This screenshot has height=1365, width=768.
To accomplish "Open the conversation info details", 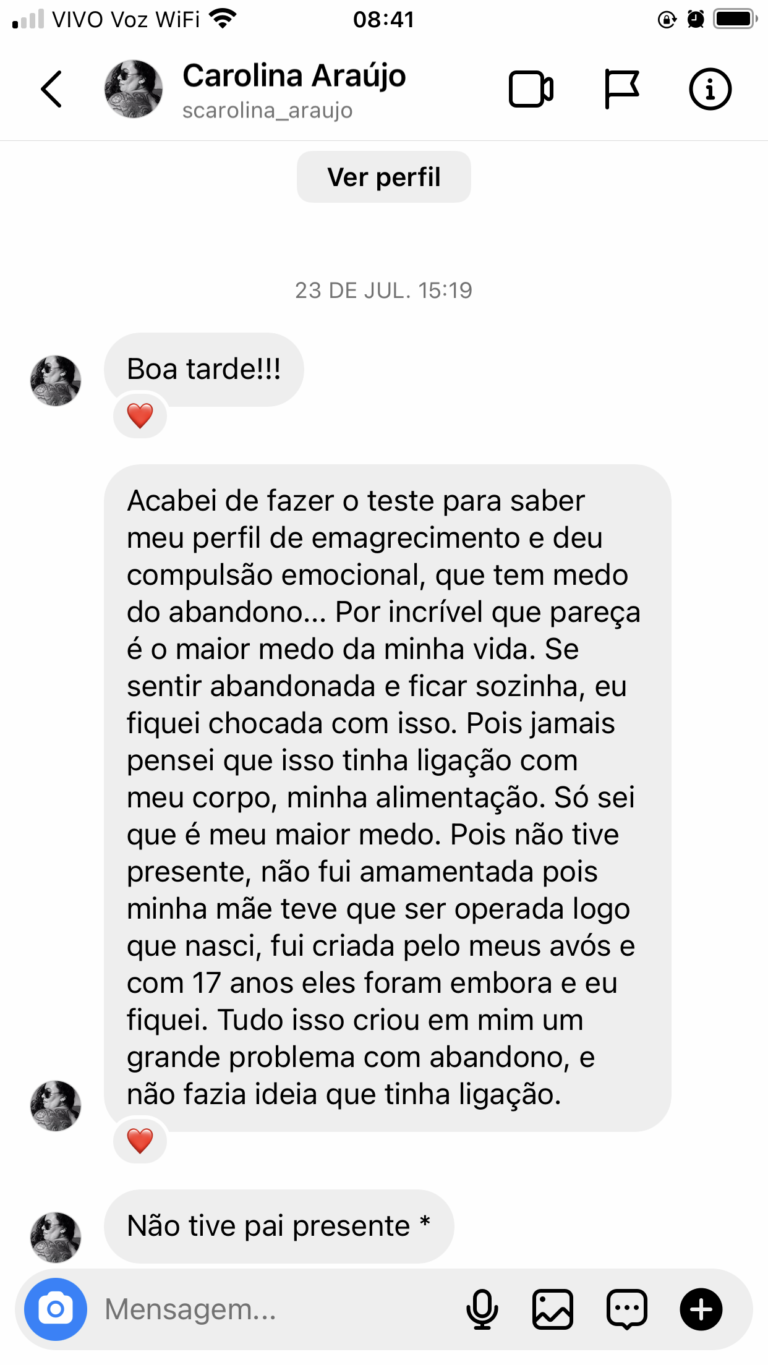I will [x=710, y=90].
